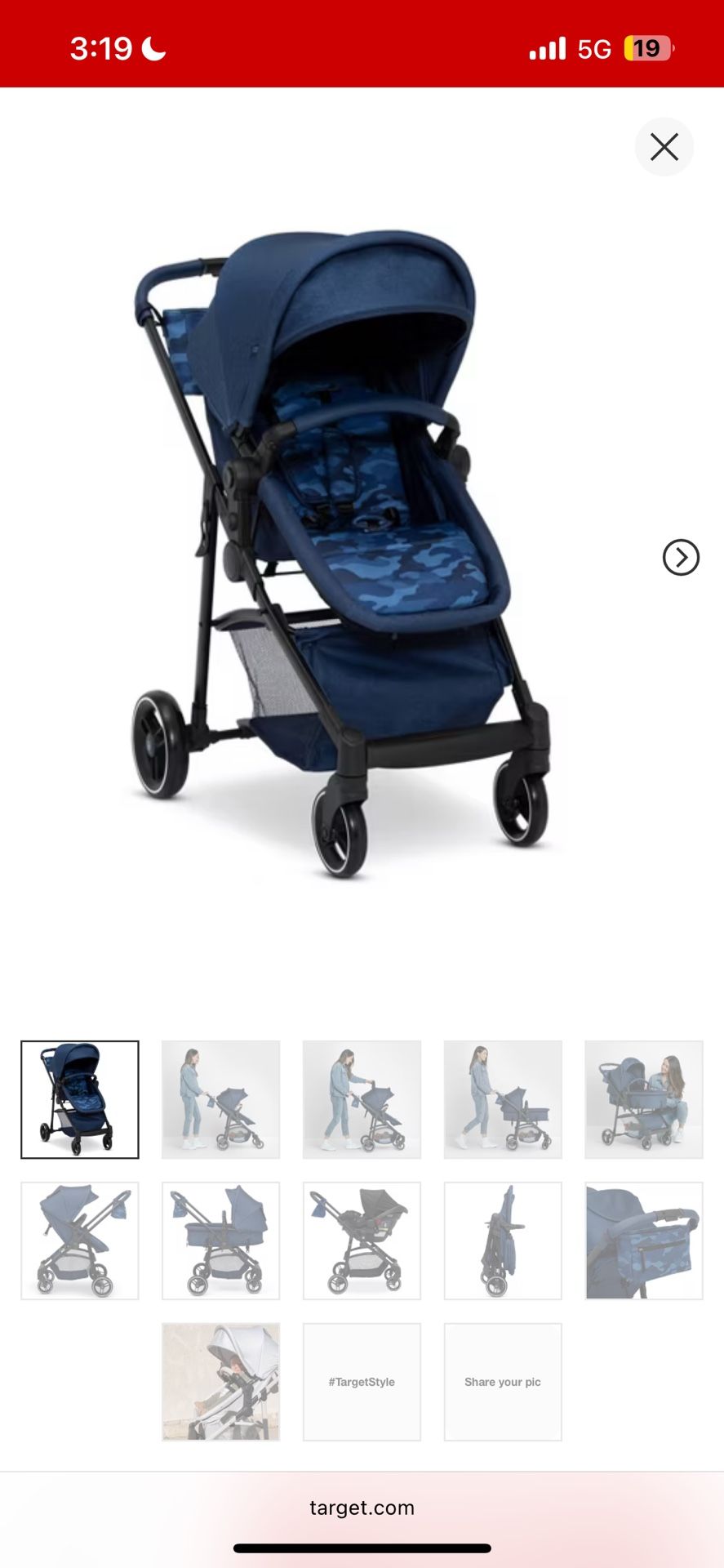View the stroller with cup holder thumbnail

tap(79, 1240)
